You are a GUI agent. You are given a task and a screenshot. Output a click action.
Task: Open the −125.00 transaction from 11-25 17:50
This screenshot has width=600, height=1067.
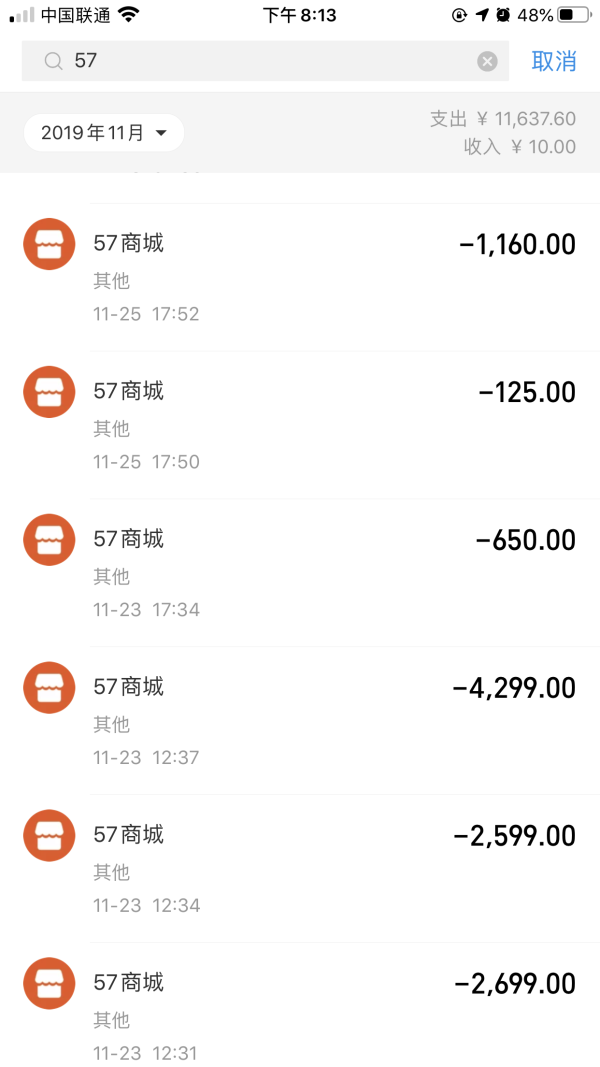(x=300, y=425)
